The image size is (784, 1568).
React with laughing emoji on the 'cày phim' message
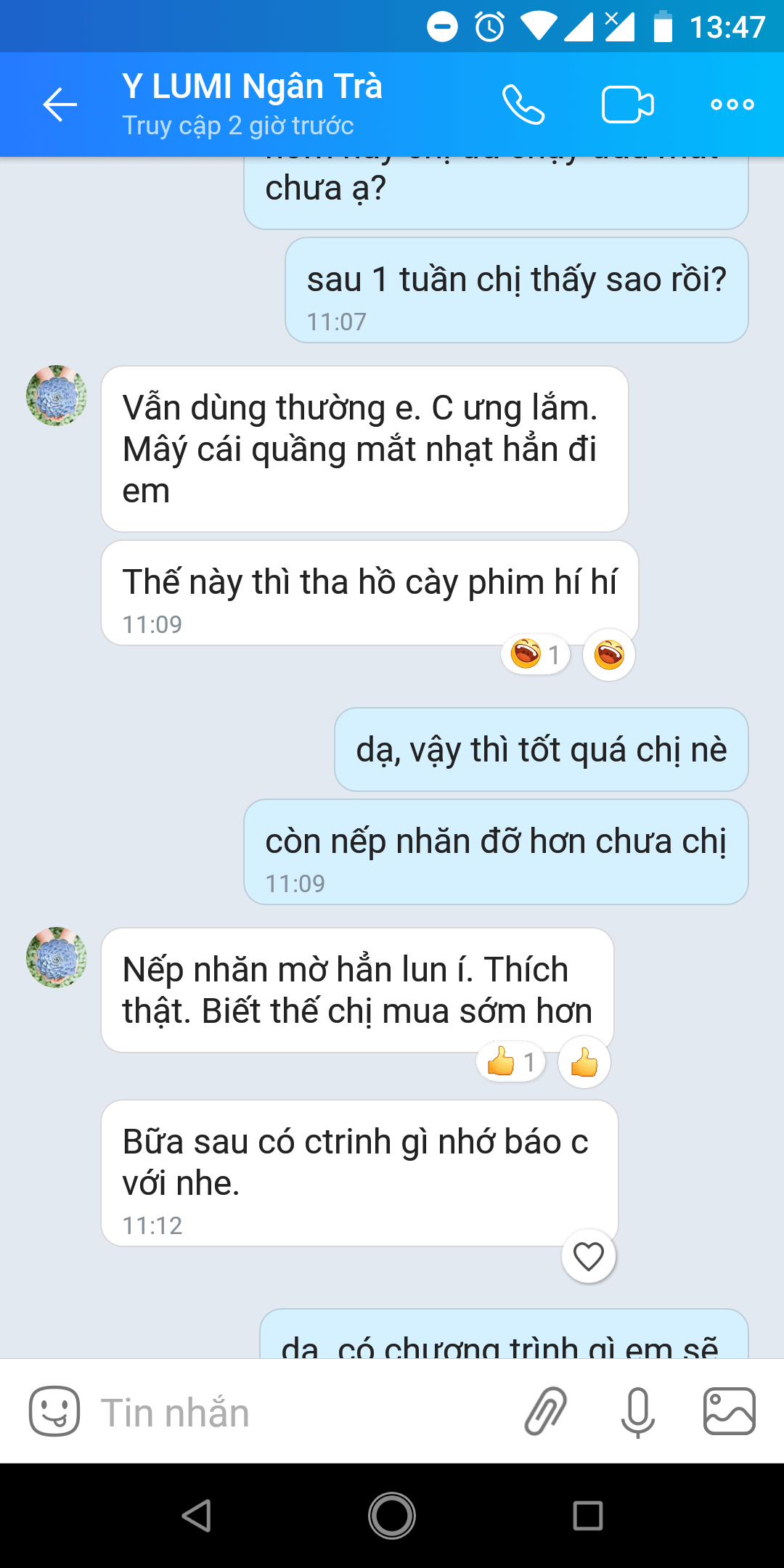pos(609,655)
